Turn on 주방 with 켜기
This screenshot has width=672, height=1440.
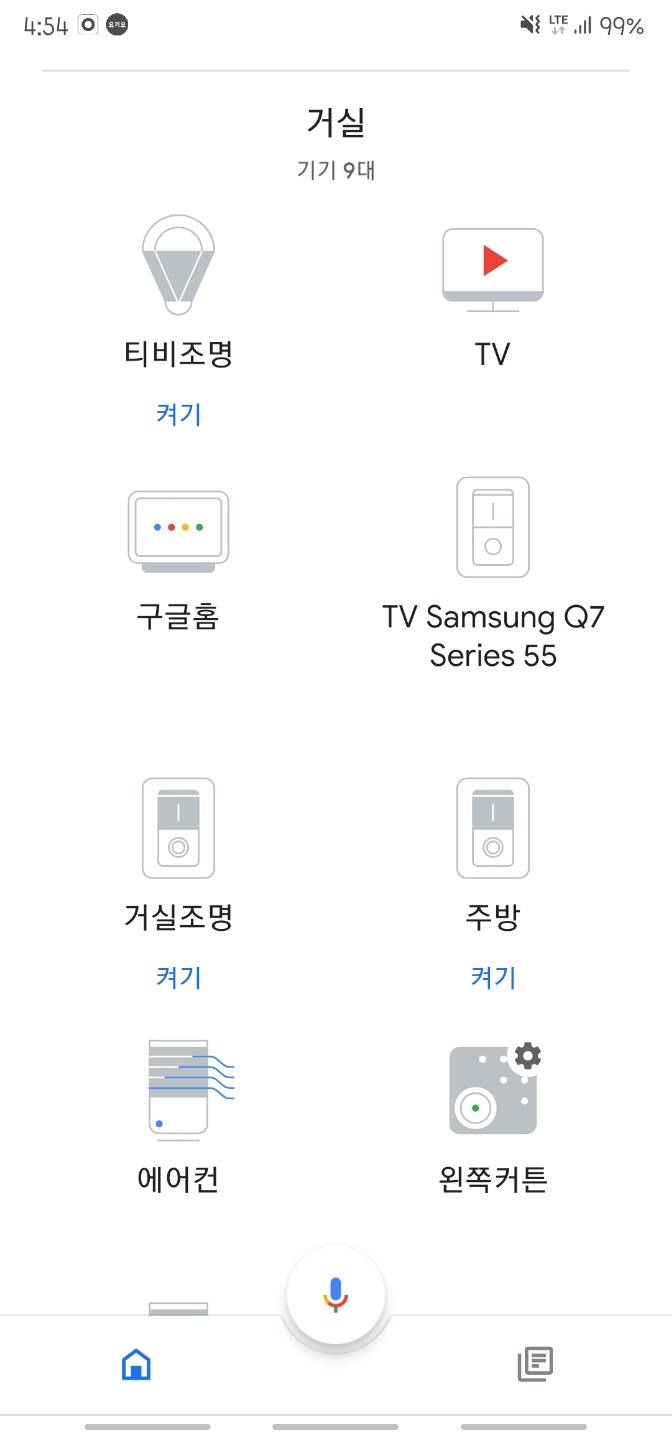[493, 976]
